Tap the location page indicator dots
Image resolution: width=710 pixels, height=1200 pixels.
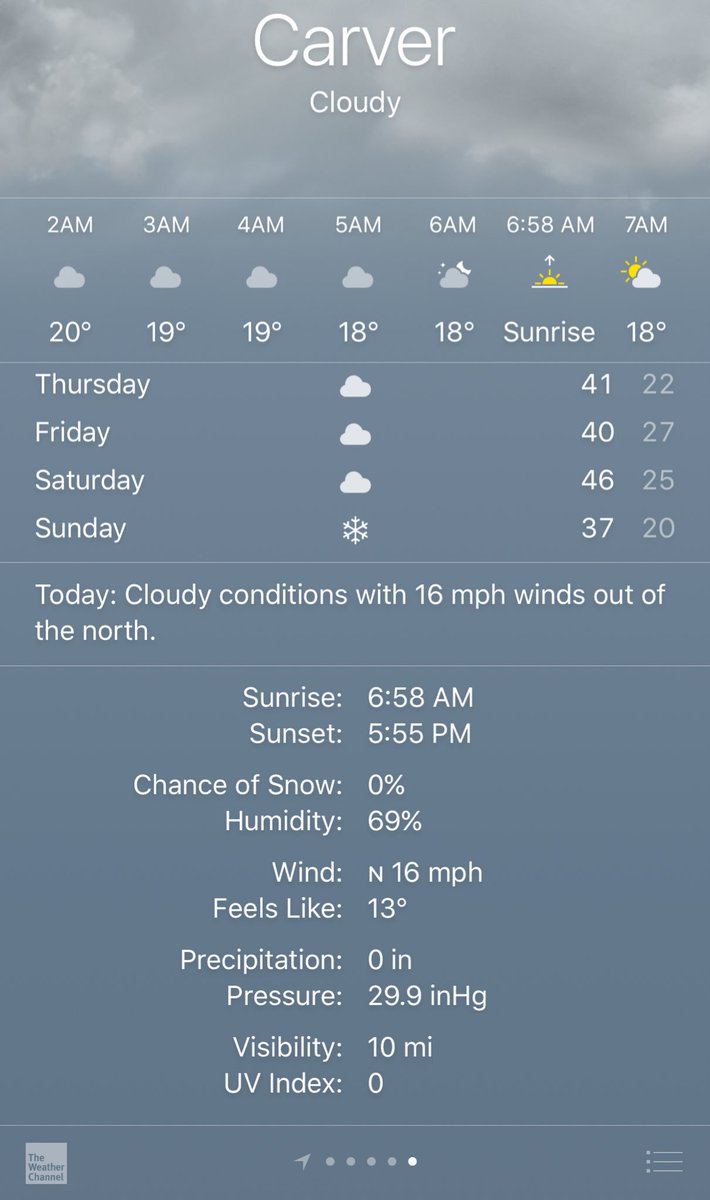coord(357,1162)
